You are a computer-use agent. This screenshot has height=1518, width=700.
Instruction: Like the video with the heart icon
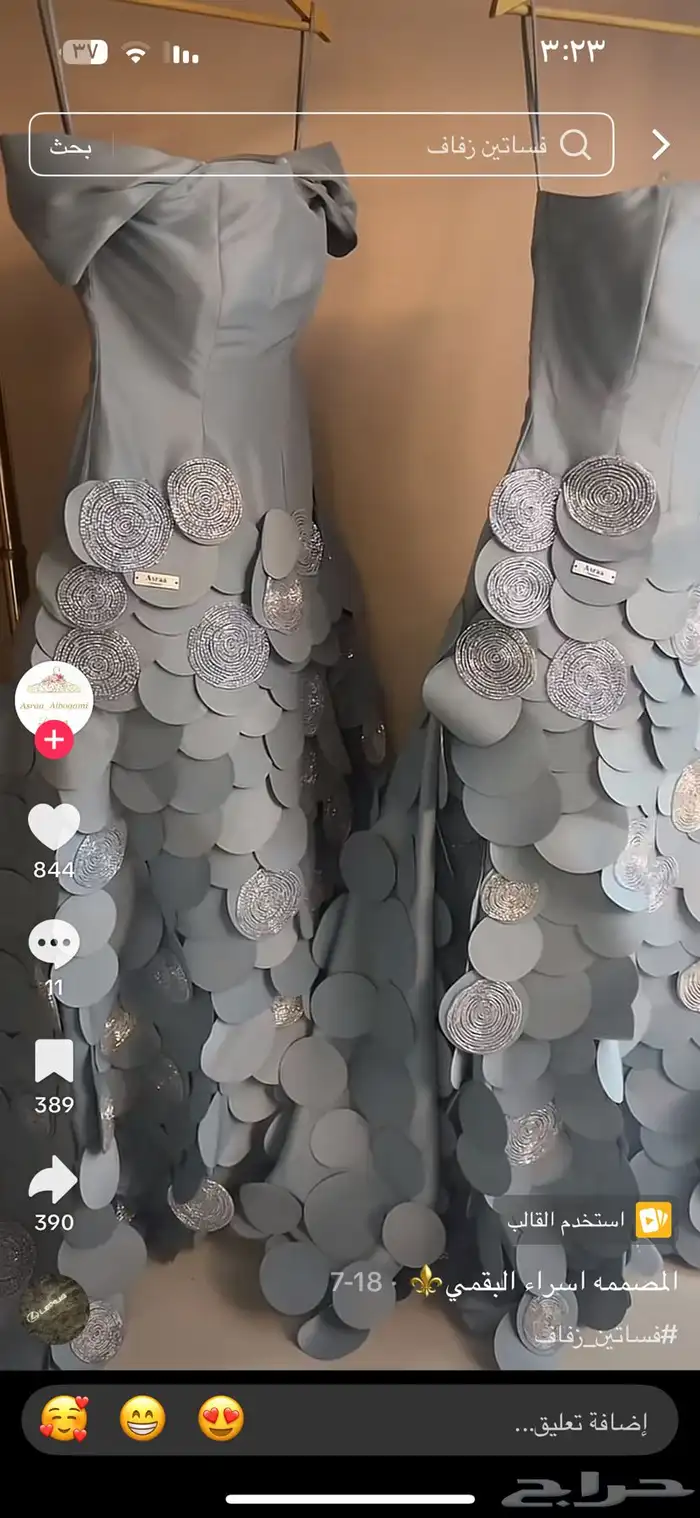(54, 827)
